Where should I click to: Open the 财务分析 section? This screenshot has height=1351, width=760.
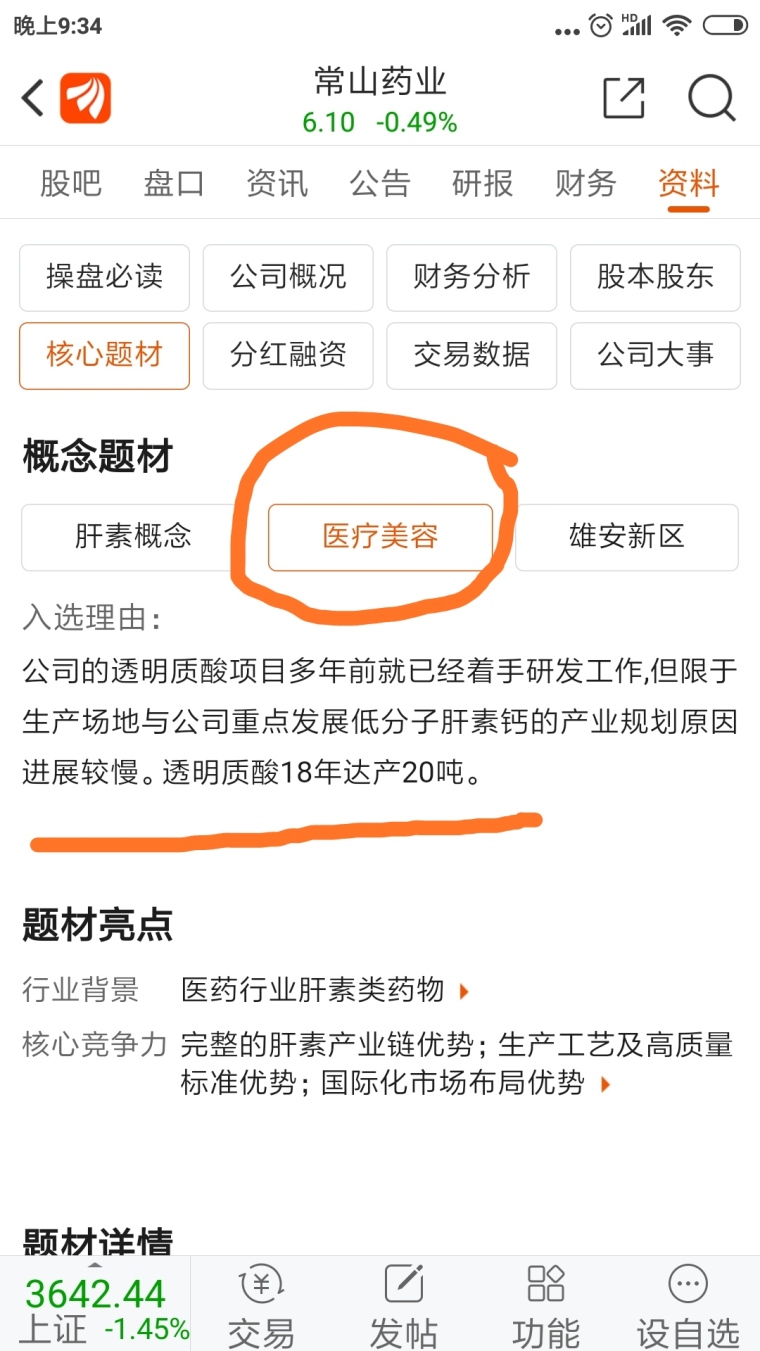click(472, 277)
